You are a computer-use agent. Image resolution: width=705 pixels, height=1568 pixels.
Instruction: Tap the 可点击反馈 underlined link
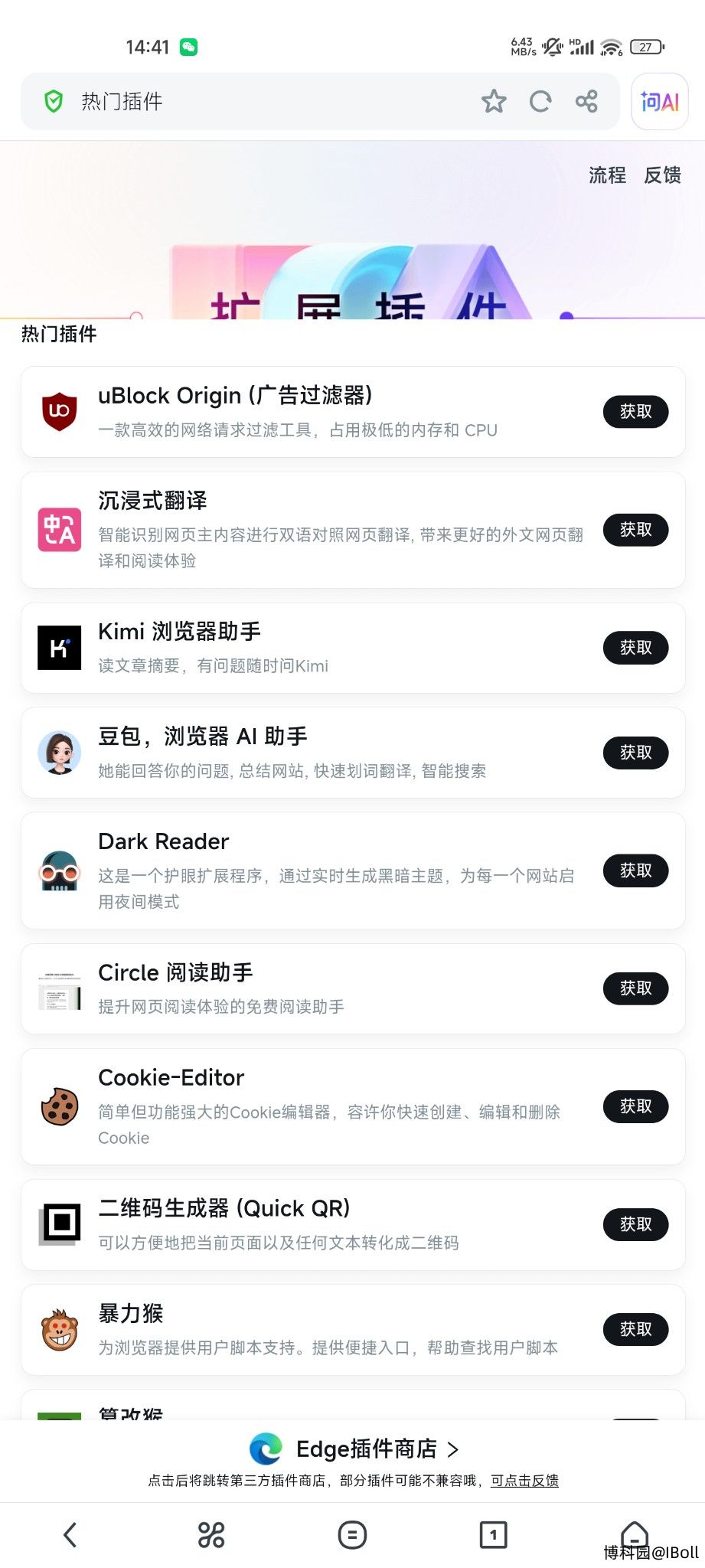524,1481
